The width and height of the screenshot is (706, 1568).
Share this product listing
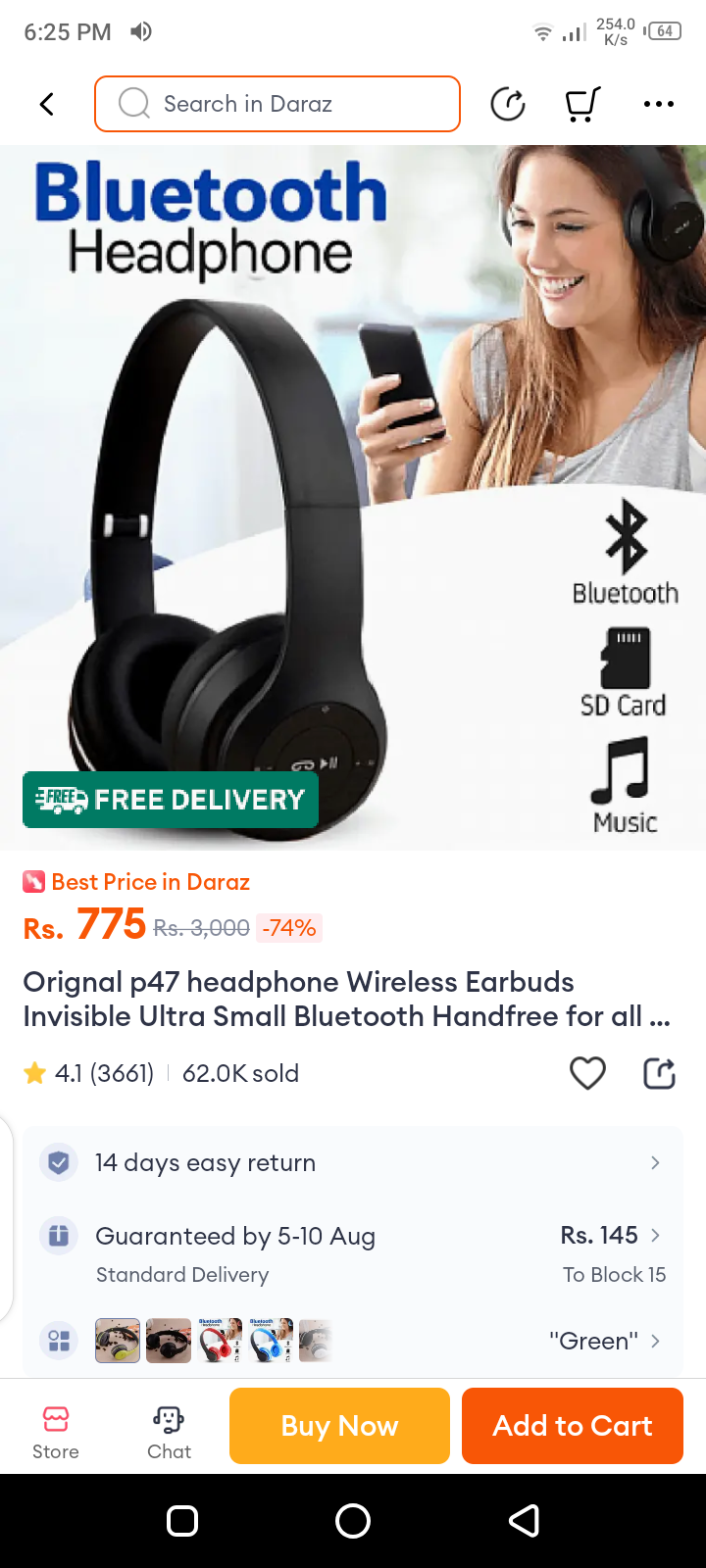coord(659,1073)
